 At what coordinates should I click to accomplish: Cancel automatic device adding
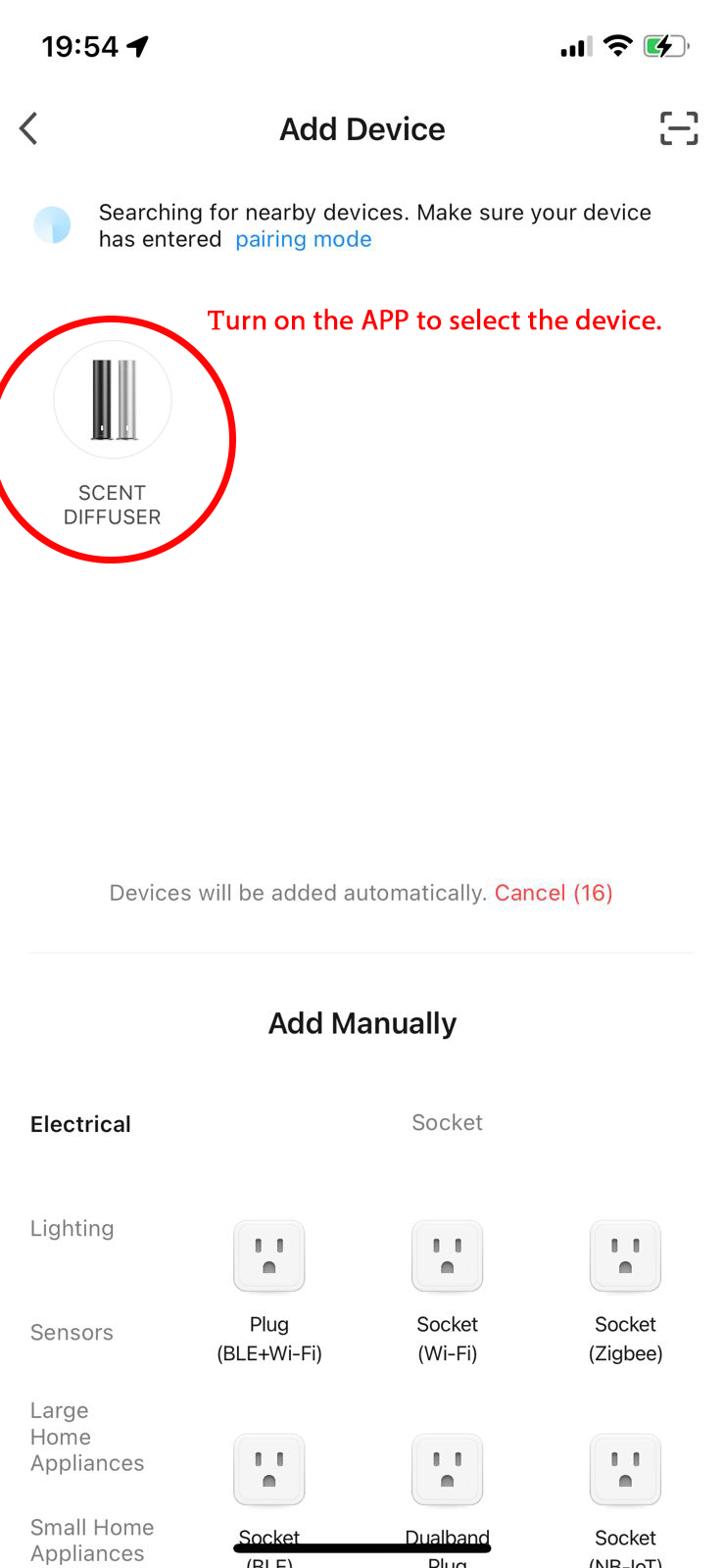coord(554,893)
